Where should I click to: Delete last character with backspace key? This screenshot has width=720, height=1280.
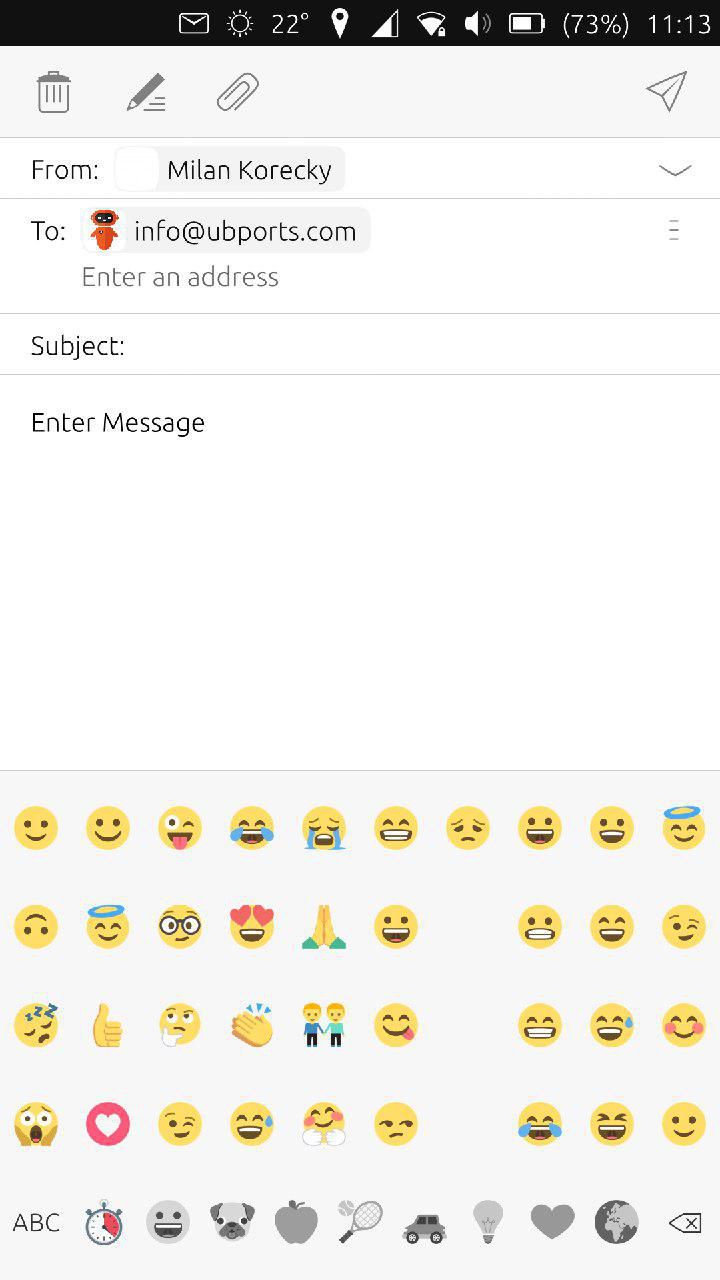coord(685,1222)
